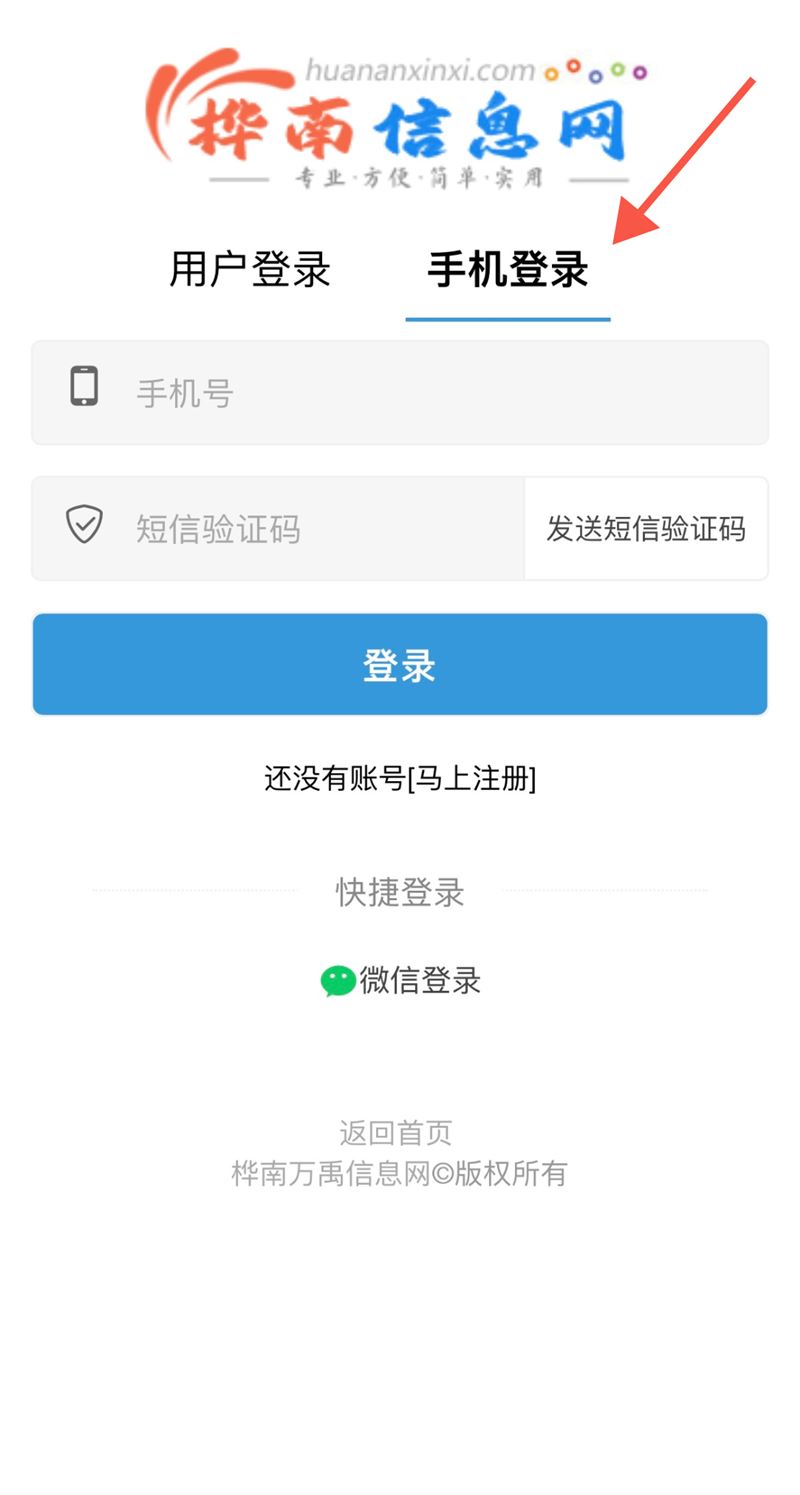This screenshot has height=1495, width=800.
Task: Switch to the 用户登录 tab
Action: click(250, 270)
